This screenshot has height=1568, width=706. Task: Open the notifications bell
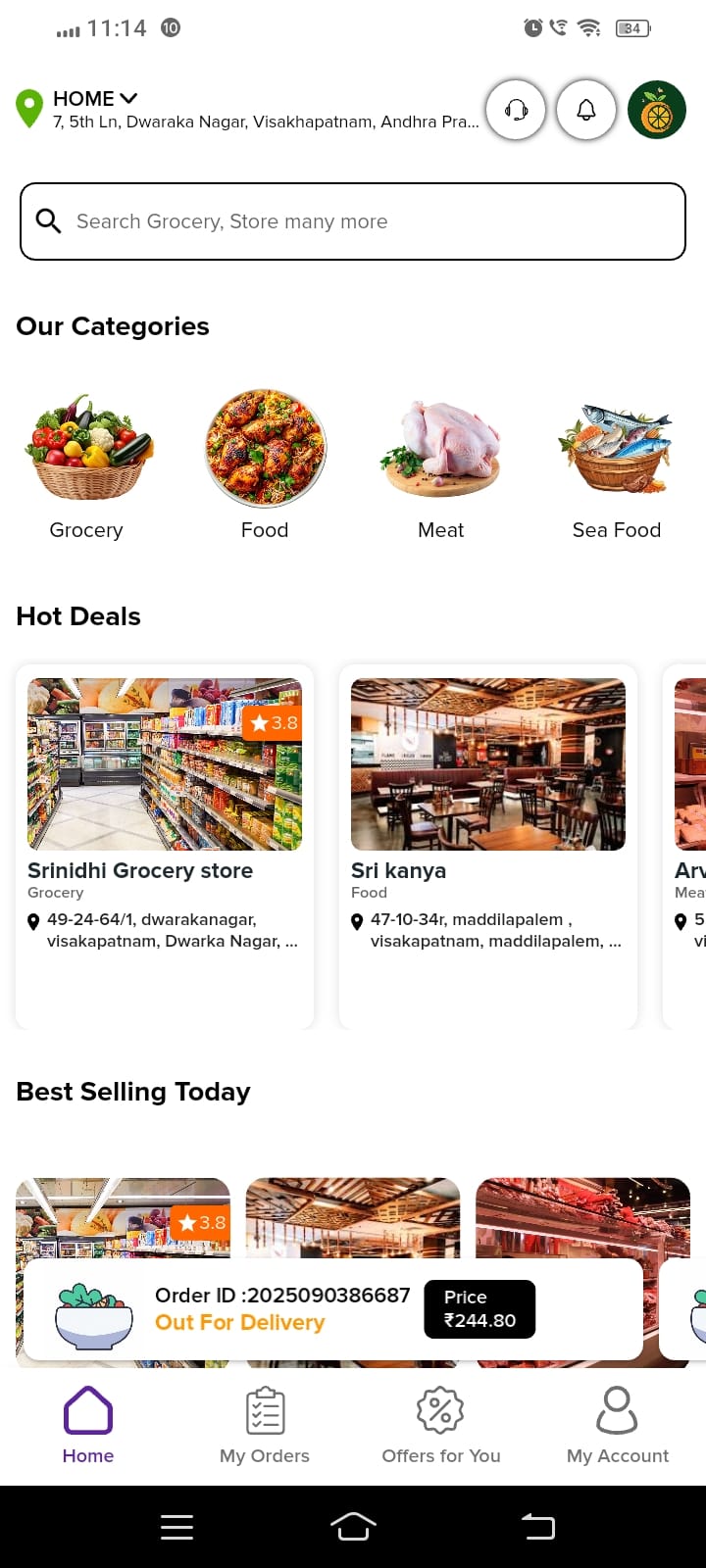[586, 110]
